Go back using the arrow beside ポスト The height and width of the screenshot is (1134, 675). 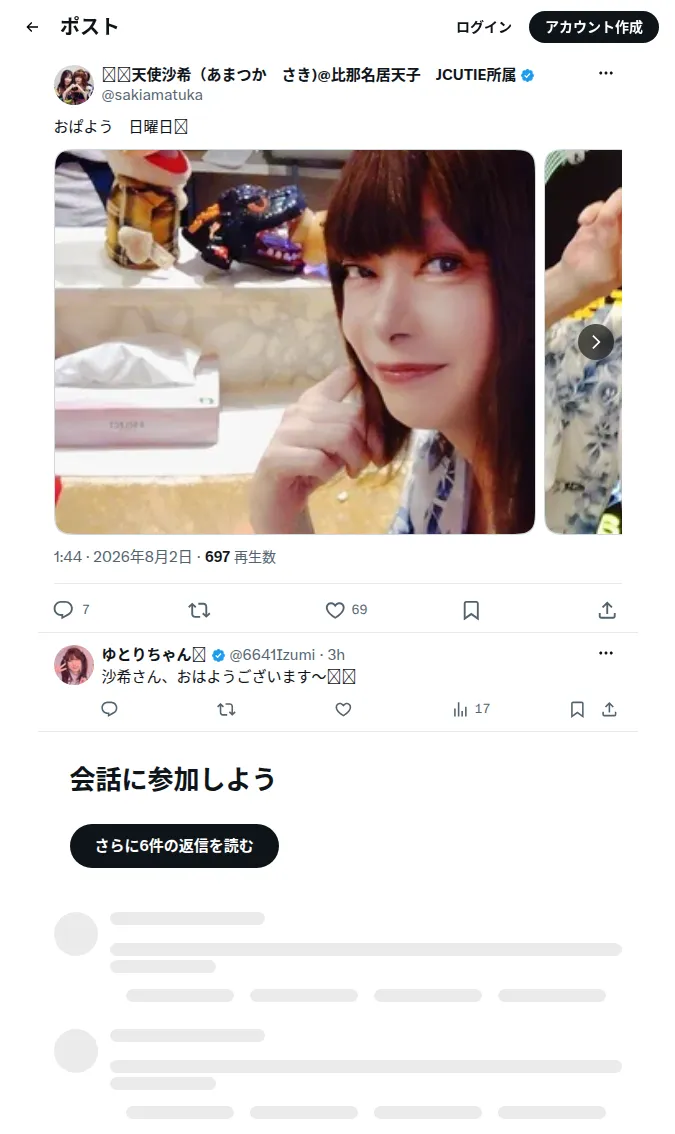point(32,27)
